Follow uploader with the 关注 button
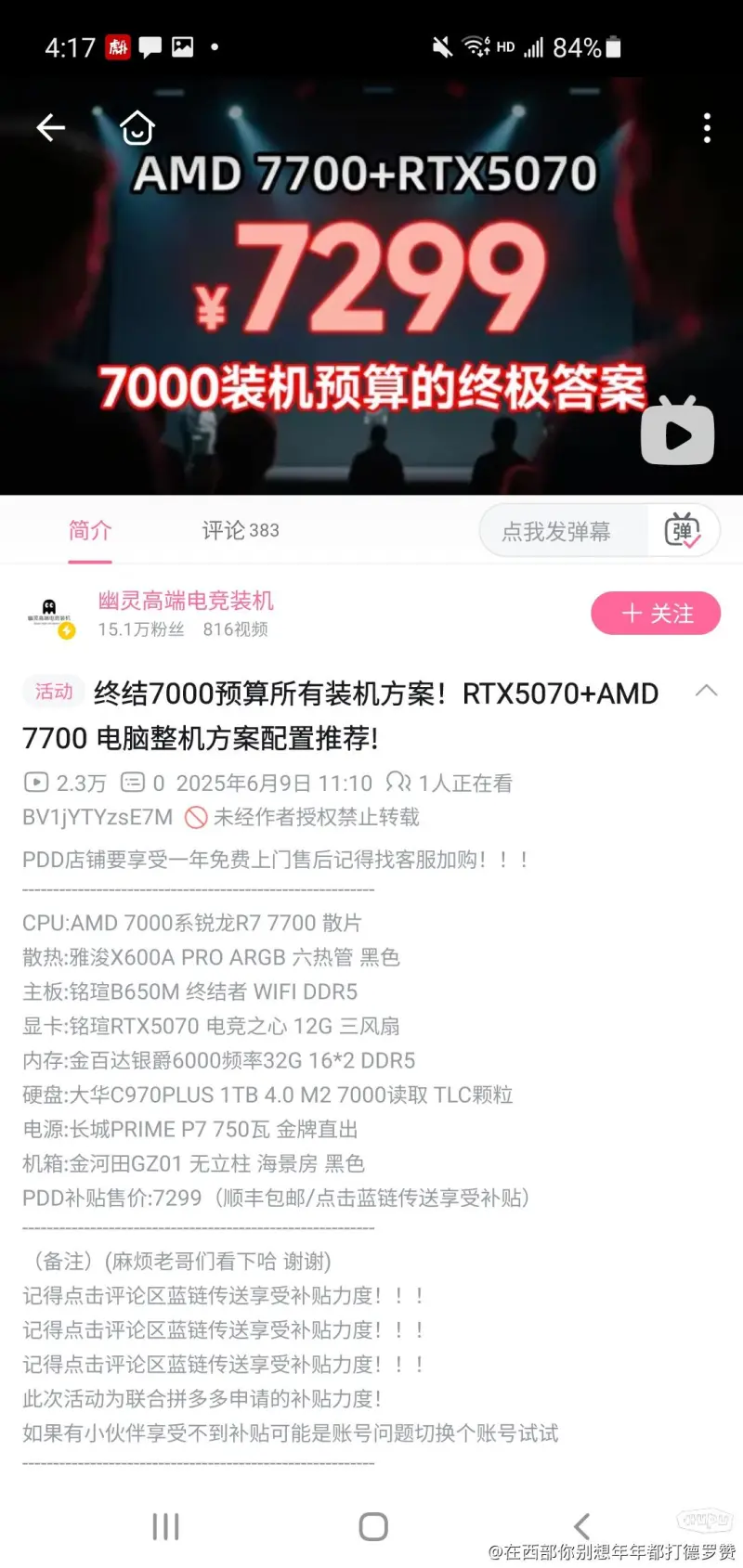The height and width of the screenshot is (1568, 743). (x=656, y=614)
